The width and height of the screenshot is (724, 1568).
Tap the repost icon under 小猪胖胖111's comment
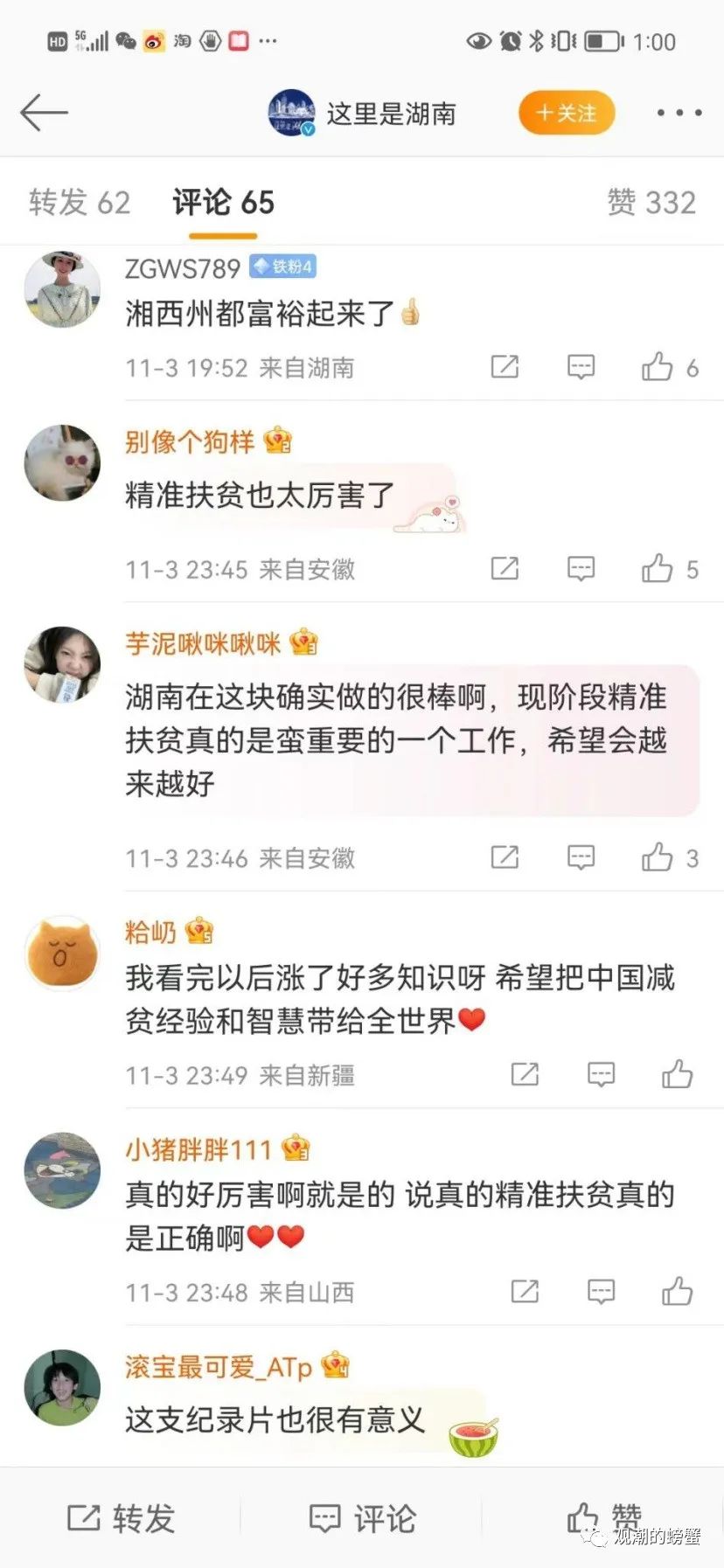[x=523, y=1290]
